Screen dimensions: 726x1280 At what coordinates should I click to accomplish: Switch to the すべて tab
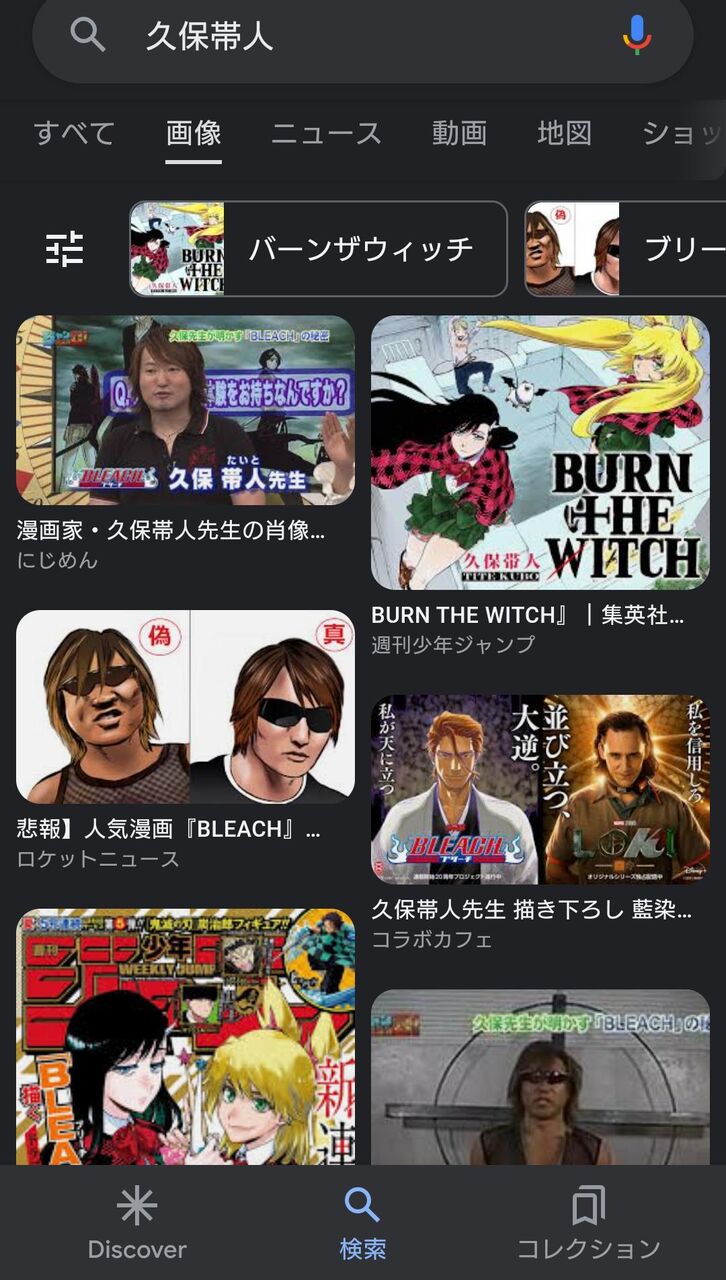tap(74, 133)
